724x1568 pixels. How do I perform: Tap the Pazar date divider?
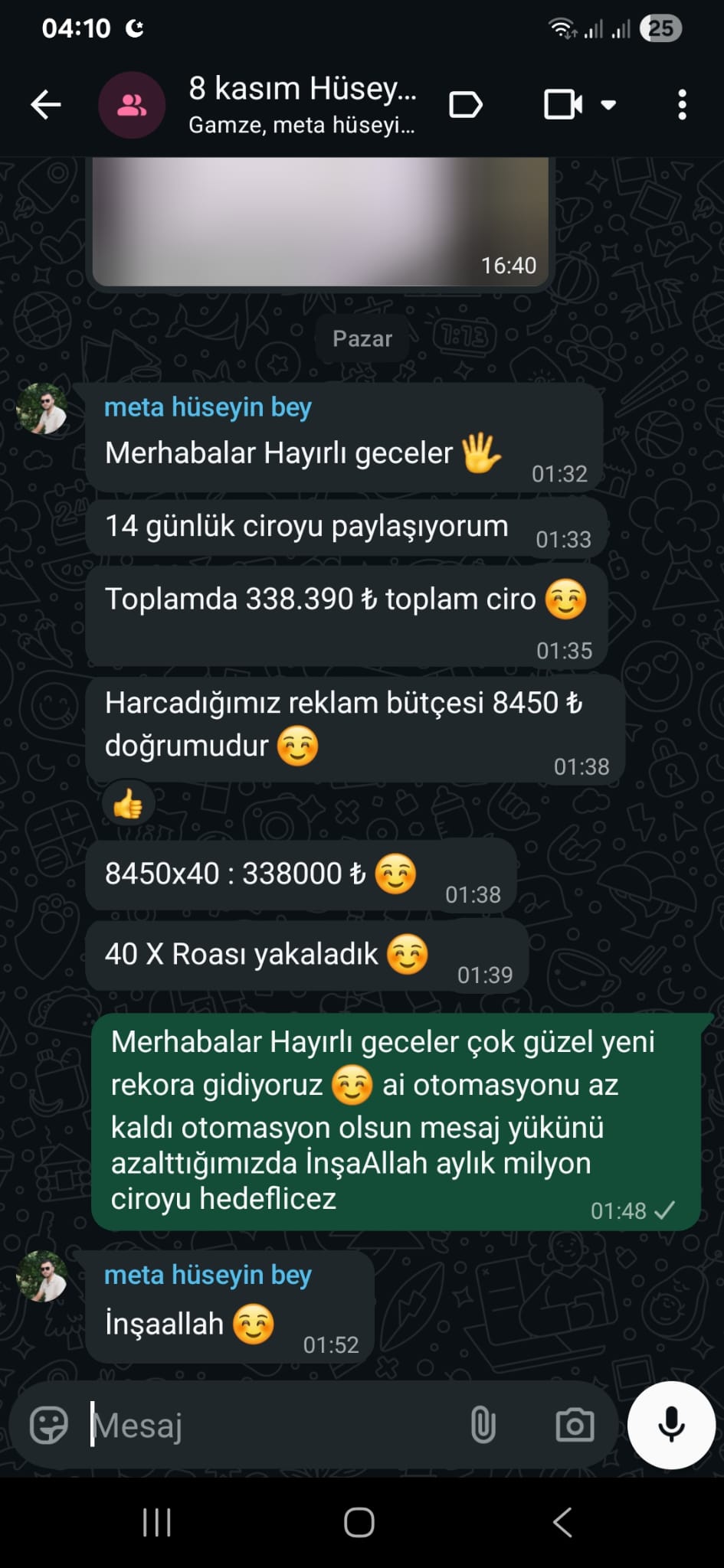tap(362, 338)
